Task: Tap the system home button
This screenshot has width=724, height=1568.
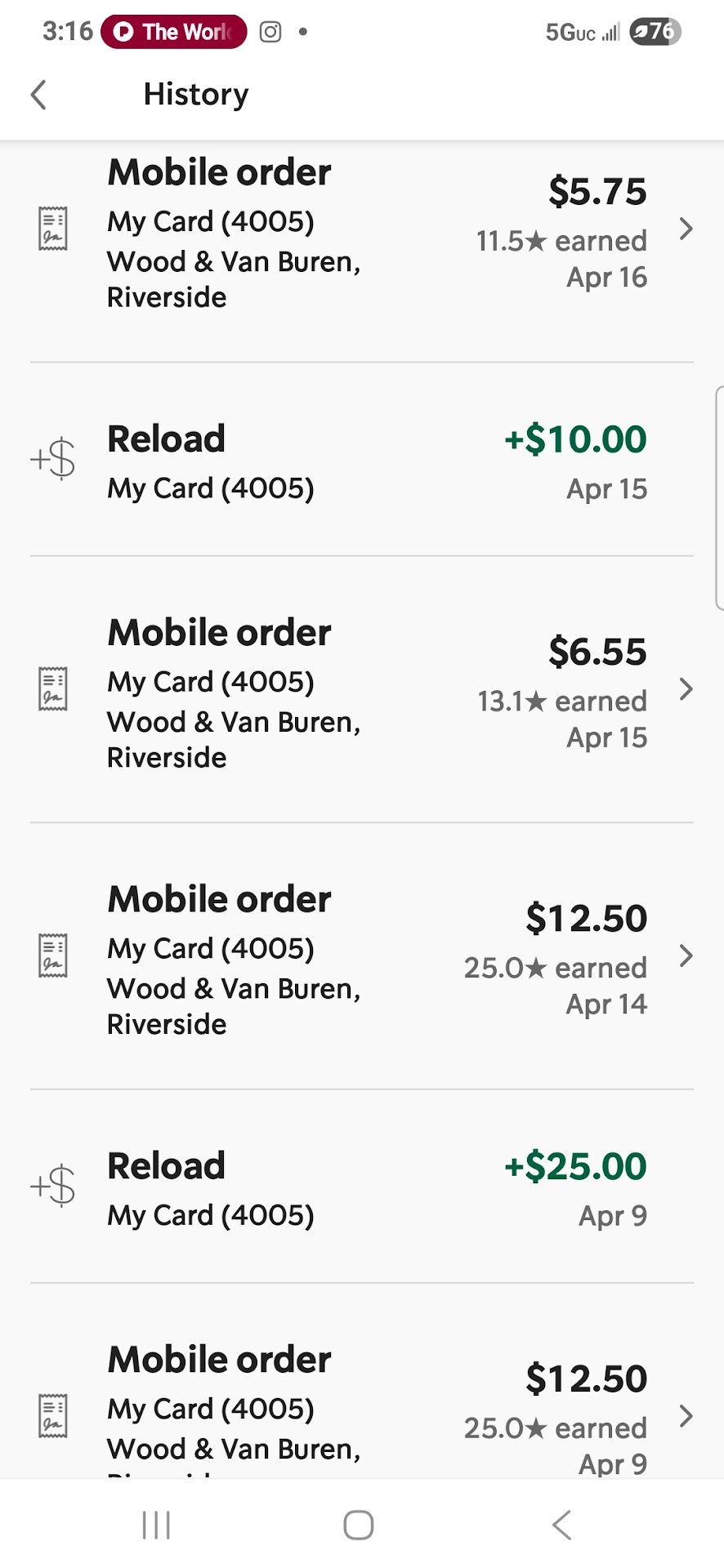Action: [359, 1524]
